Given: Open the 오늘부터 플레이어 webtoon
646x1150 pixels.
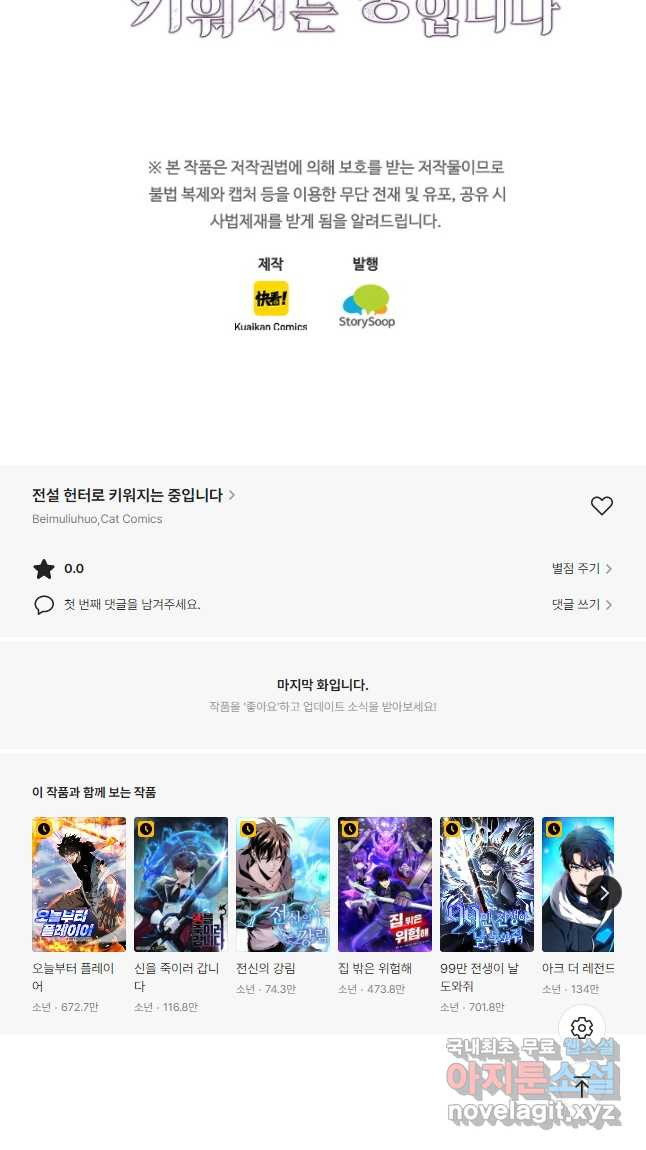Looking at the screenshot, I should [x=79, y=884].
